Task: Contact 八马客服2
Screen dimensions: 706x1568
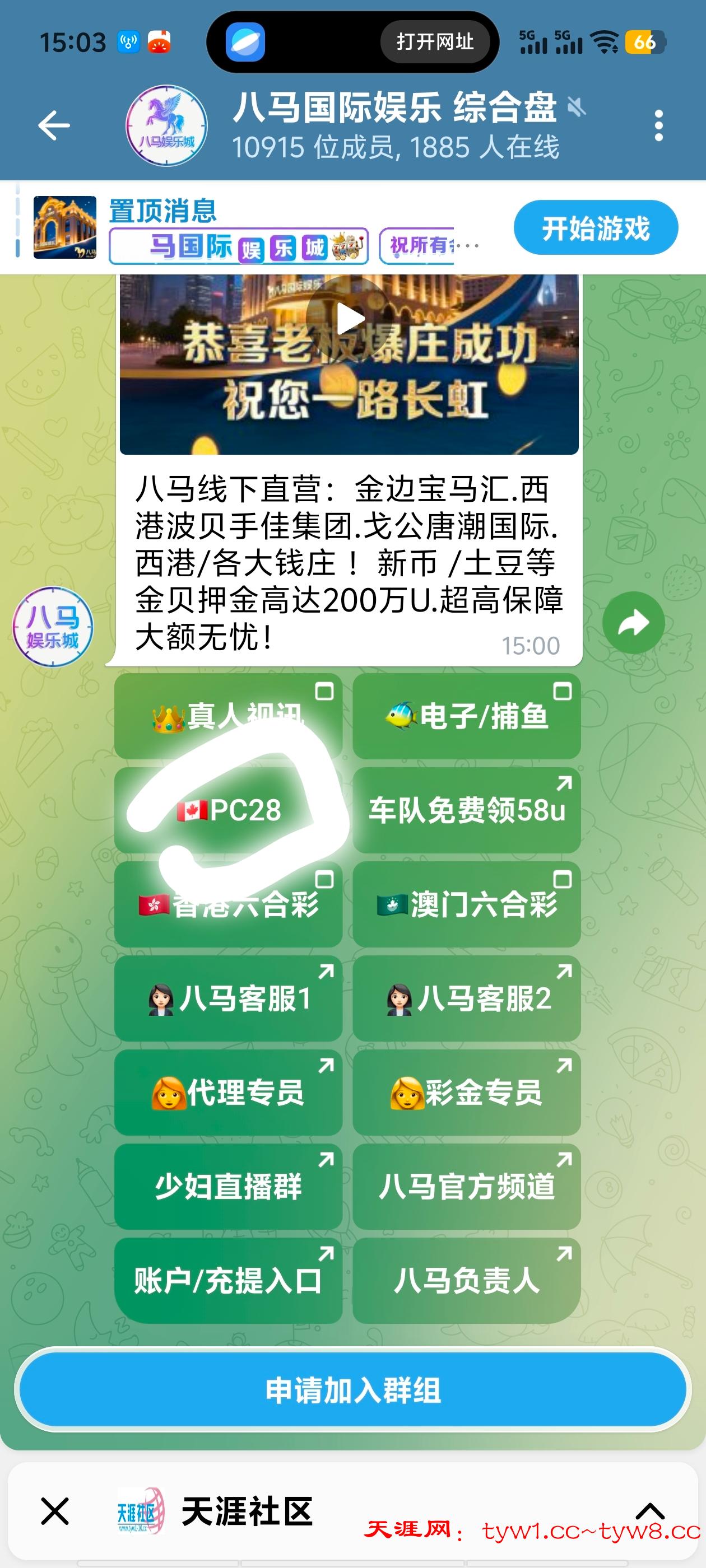Action: 466,998
